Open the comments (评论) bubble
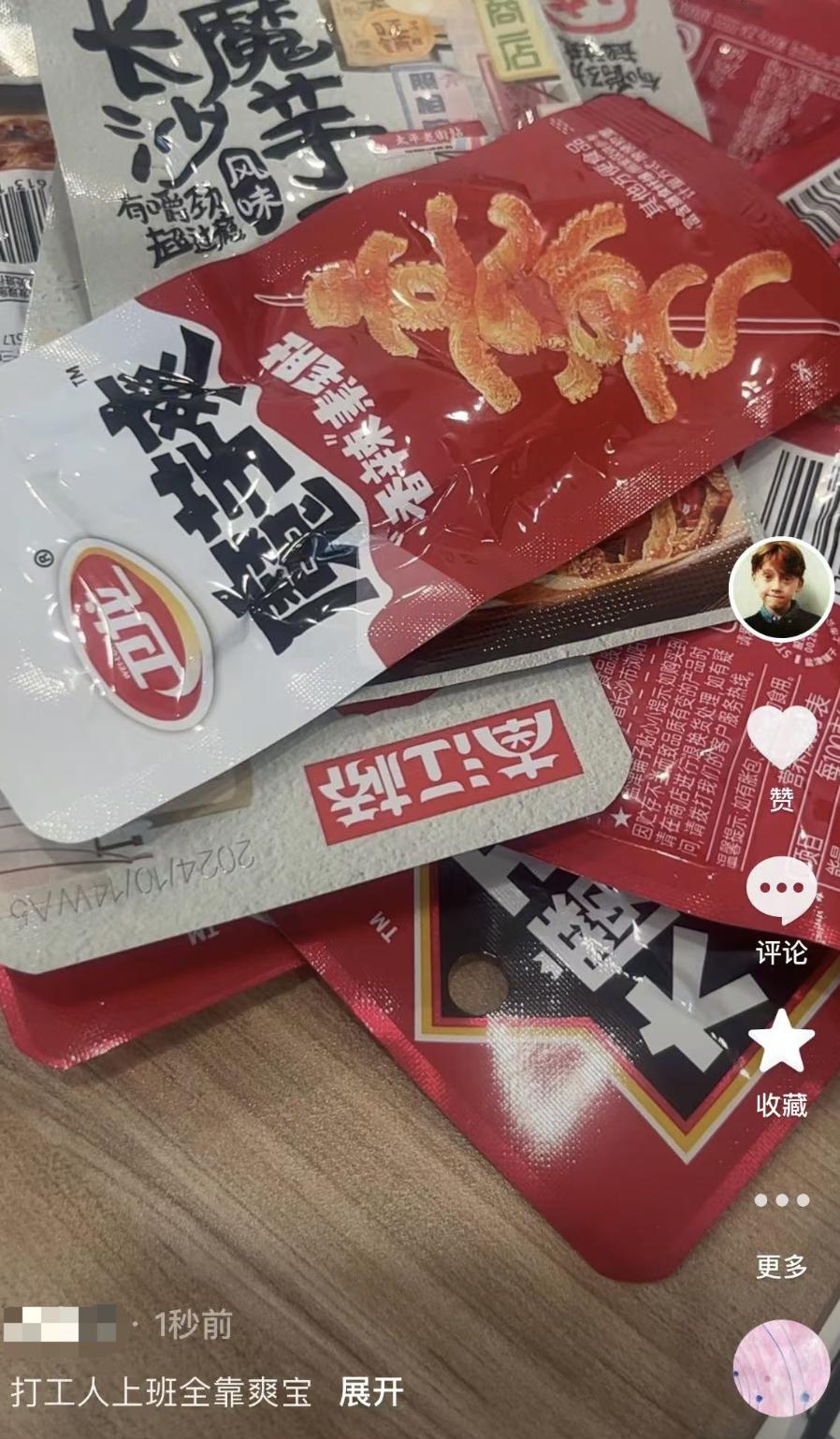 [781, 889]
